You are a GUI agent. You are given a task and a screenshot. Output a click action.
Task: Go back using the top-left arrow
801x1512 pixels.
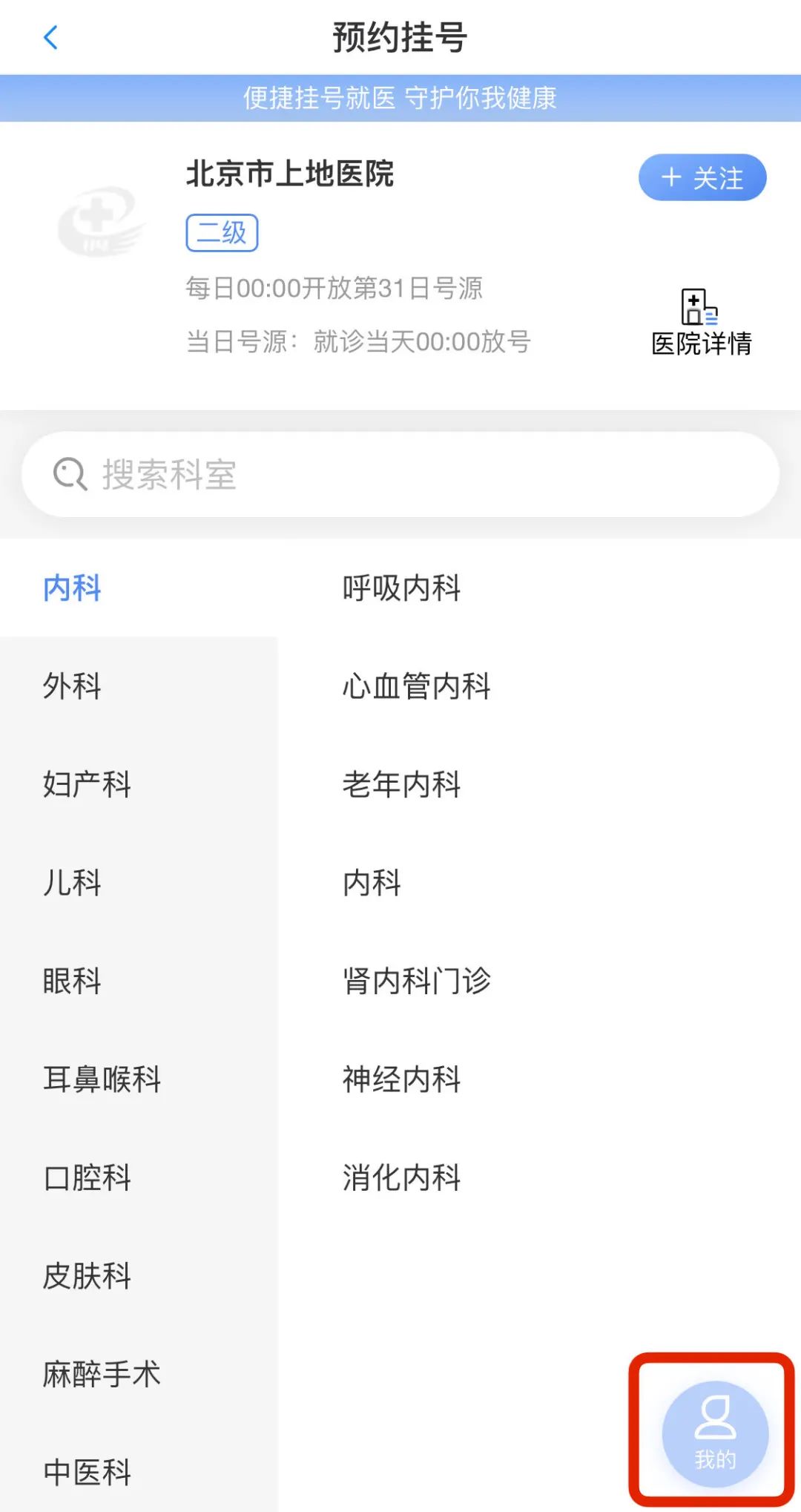50,37
